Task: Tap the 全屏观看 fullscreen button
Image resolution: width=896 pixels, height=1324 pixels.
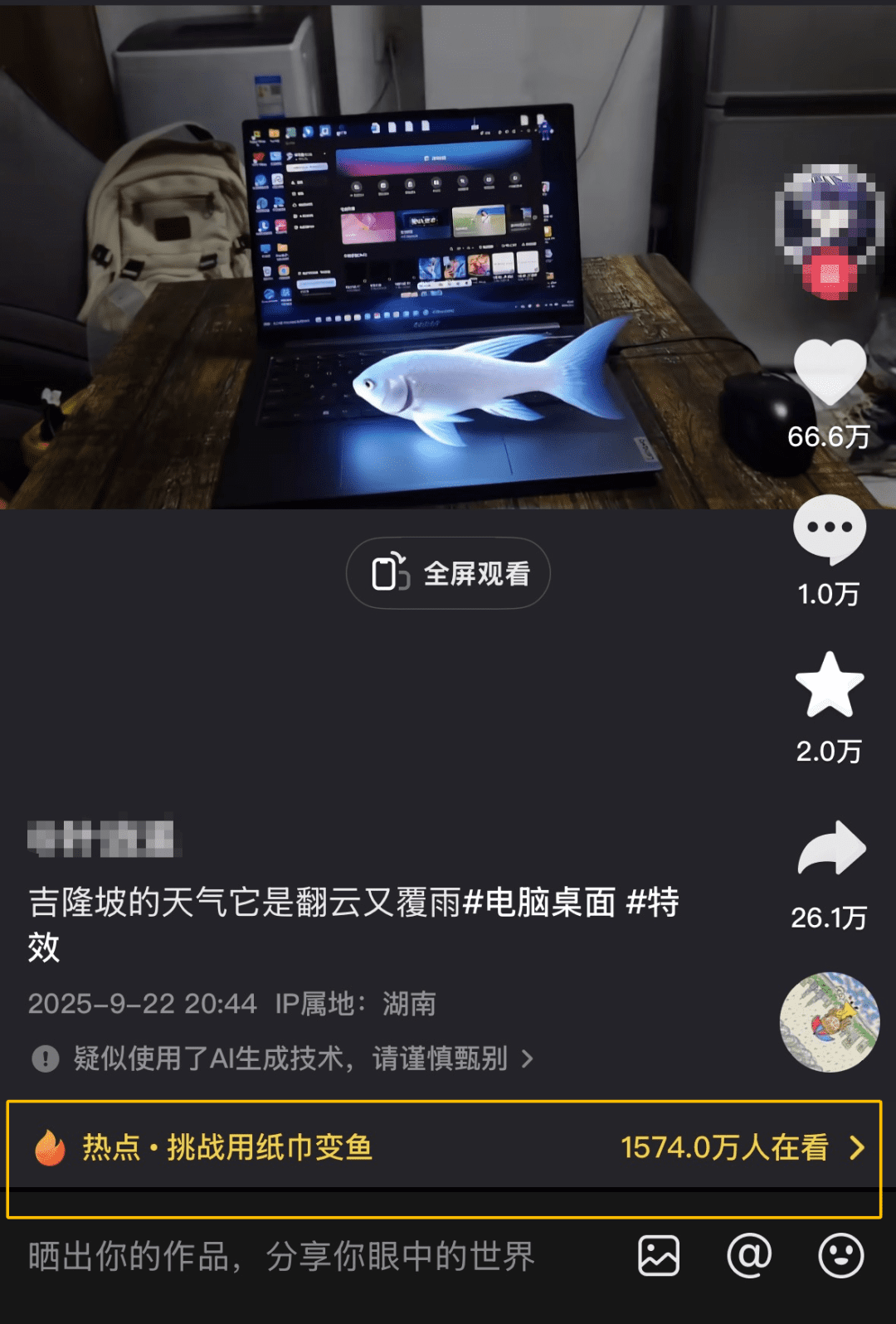Action: click(x=448, y=573)
